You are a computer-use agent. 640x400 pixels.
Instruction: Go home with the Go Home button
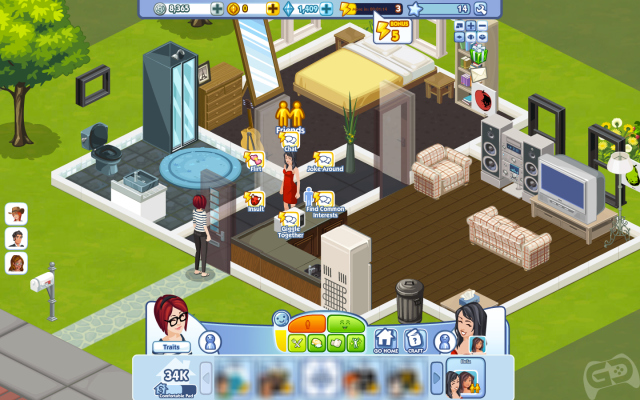pyautogui.click(x=385, y=340)
